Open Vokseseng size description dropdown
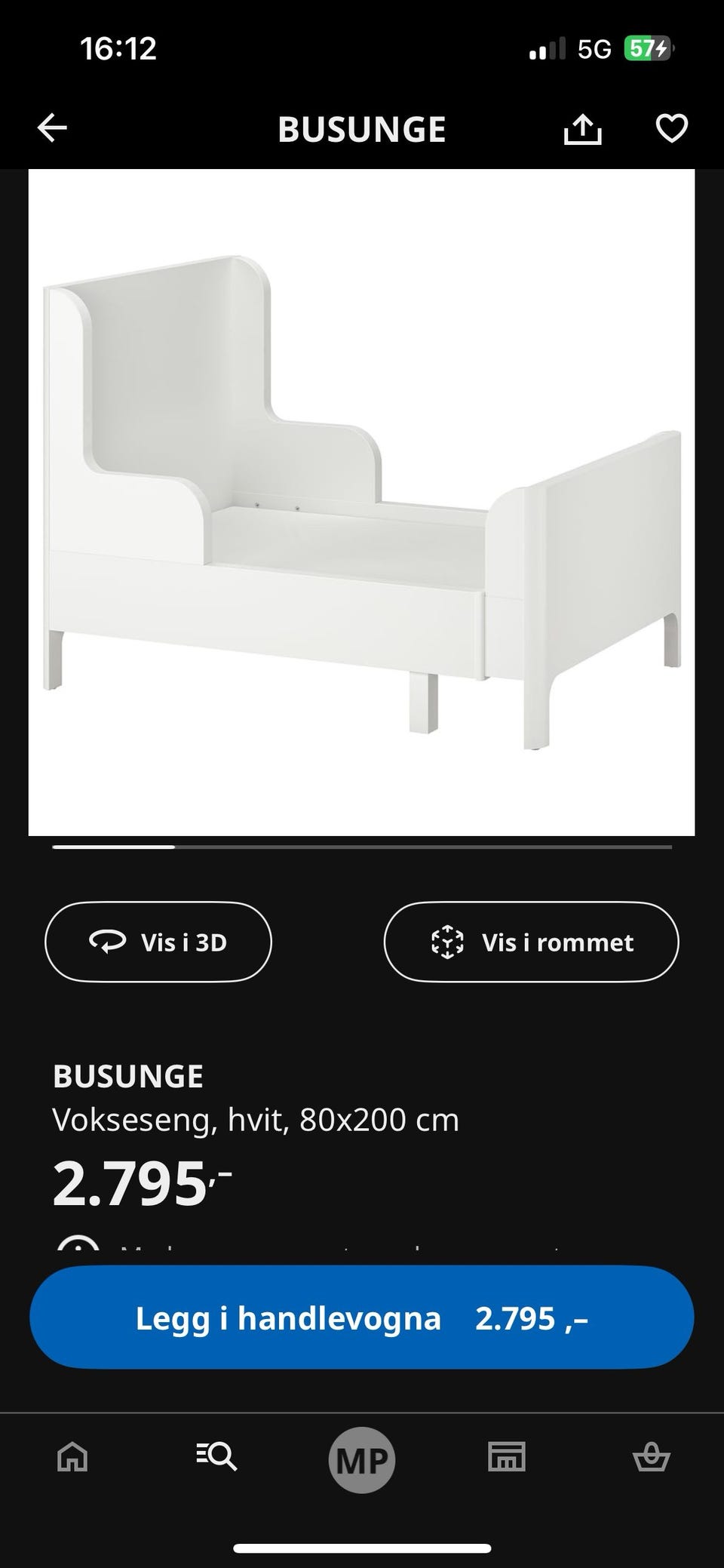The image size is (724, 1568). tap(256, 1121)
